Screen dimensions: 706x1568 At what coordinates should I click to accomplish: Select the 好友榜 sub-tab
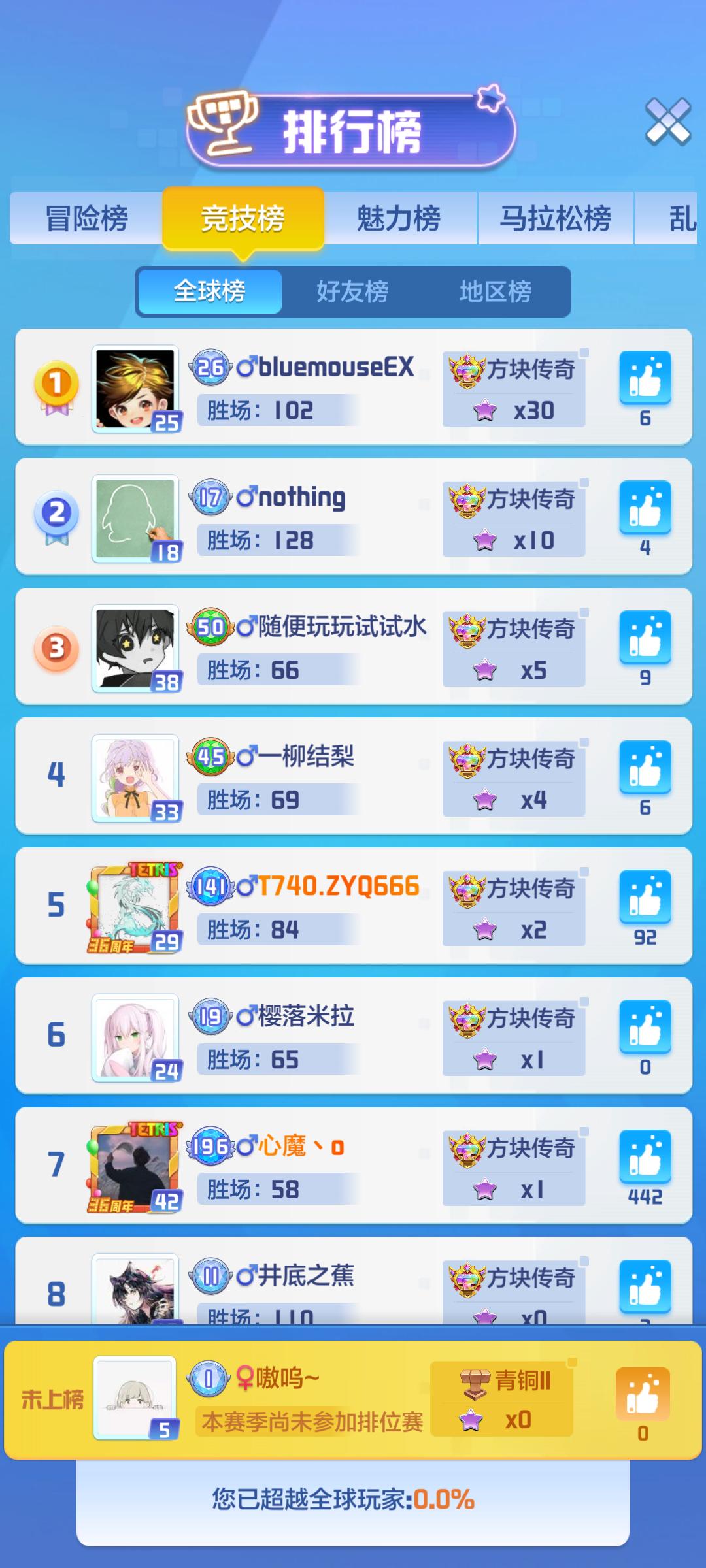[352, 291]
